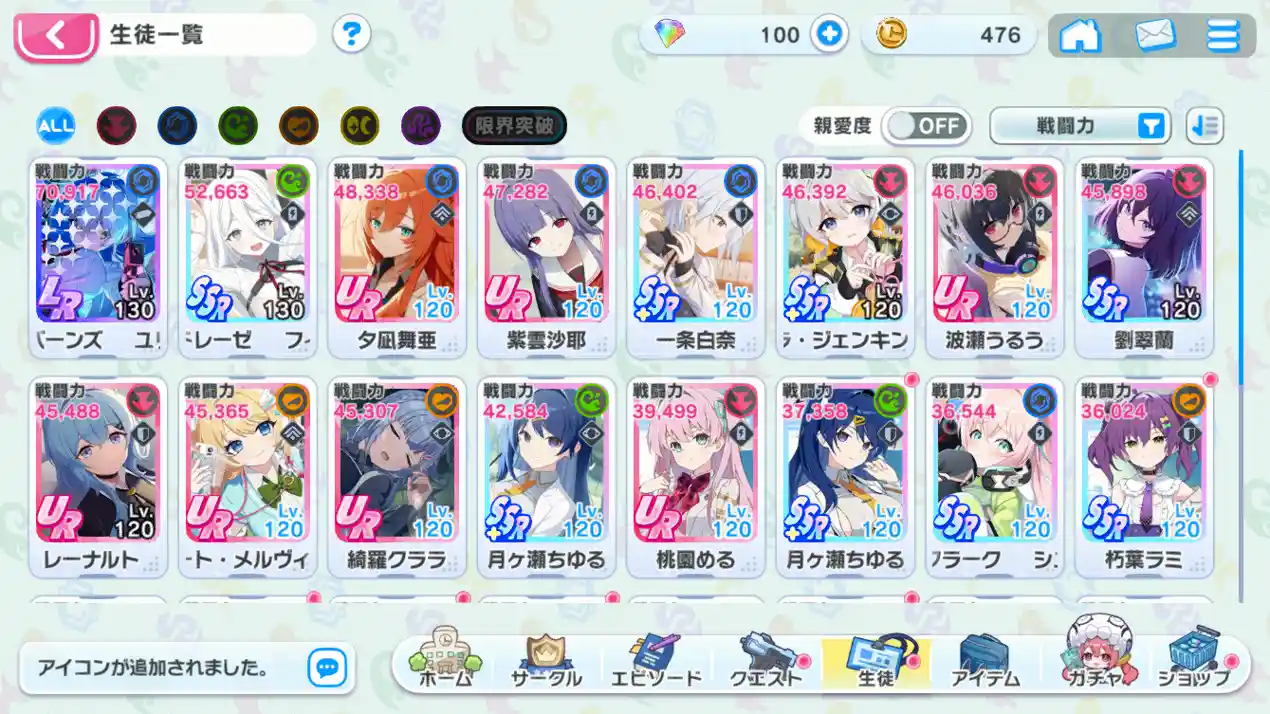This screenshot has width=1270, height=714.
Task: Open the chat bubble beside the notice
Action: (x=327, y=667)
